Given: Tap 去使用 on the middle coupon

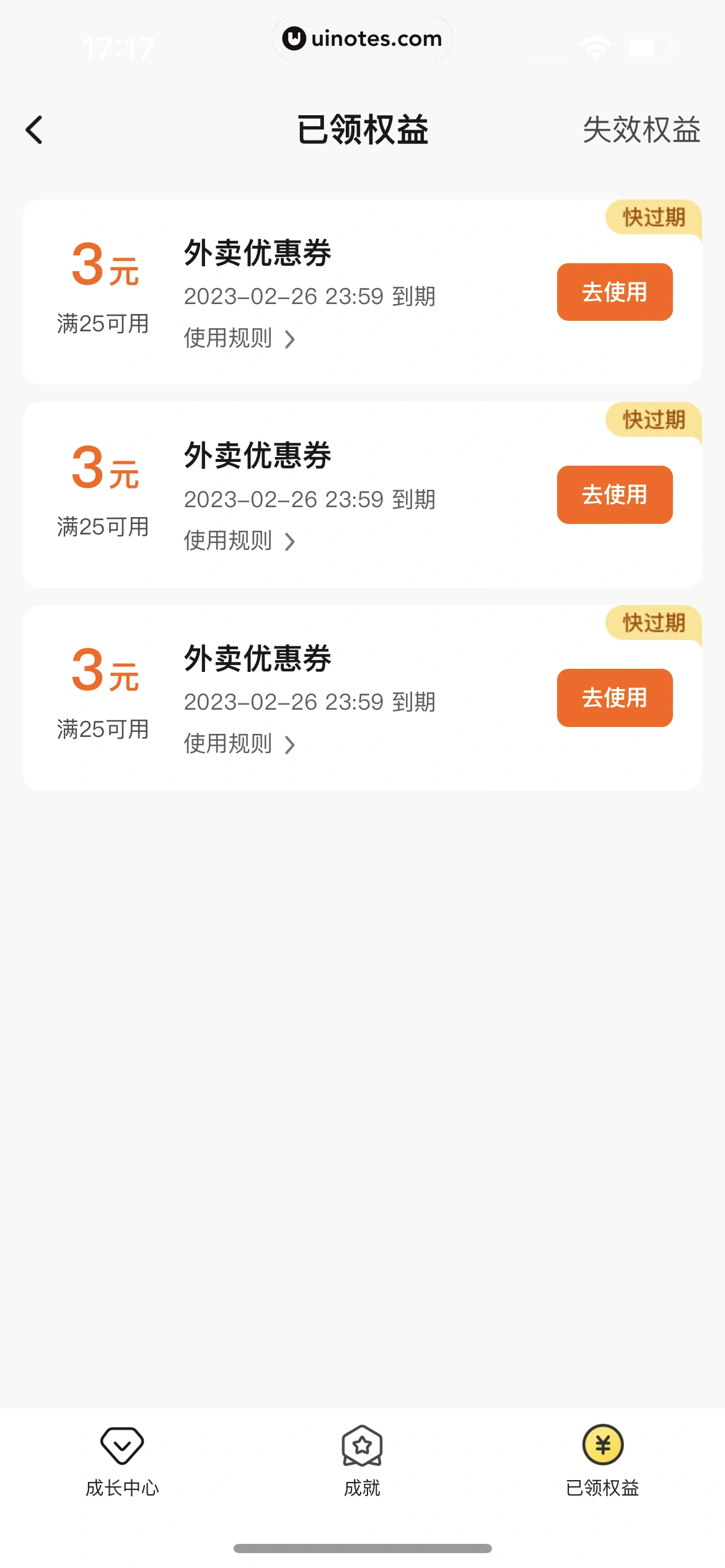Looking at the screenshot, I should (x=614, y=495).
